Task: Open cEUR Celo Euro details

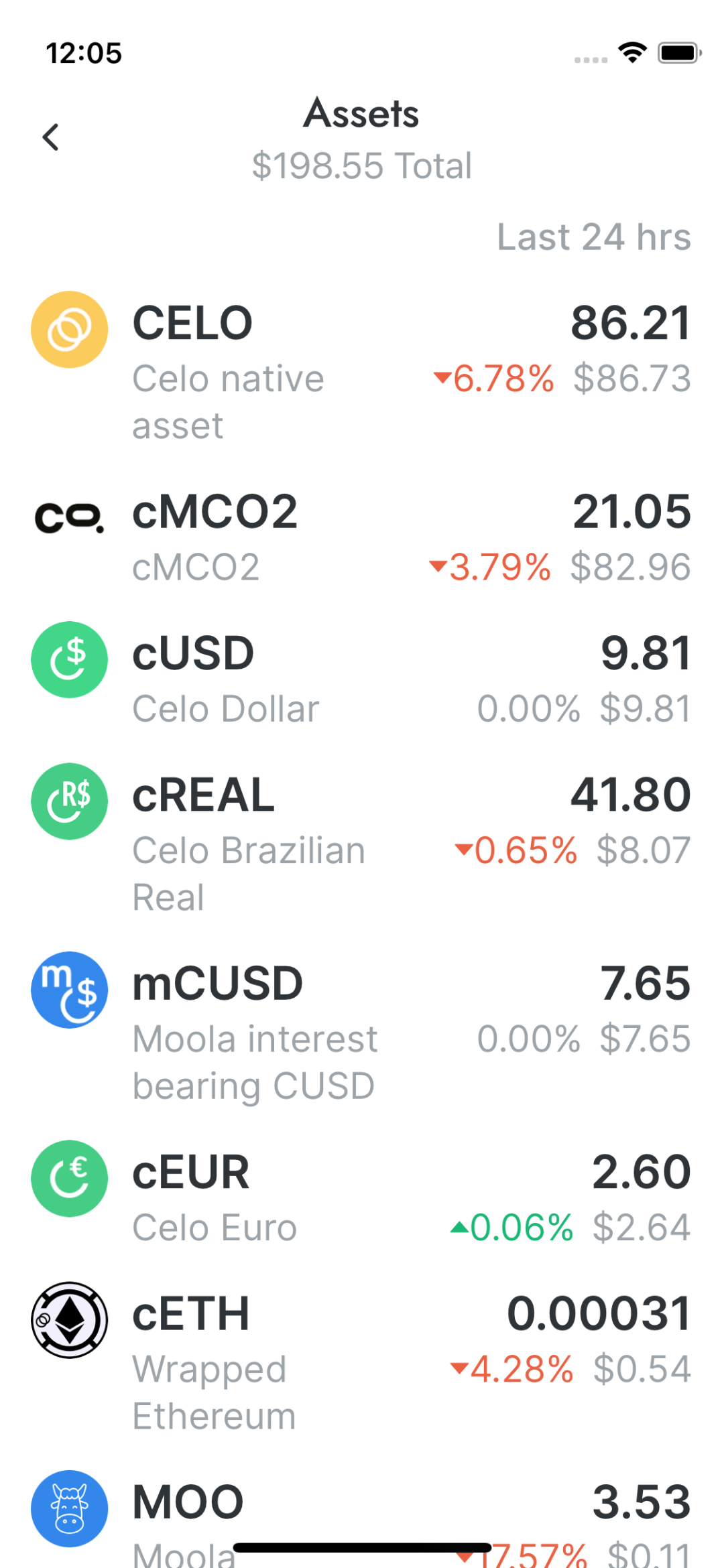Action: coord(362,1198)
